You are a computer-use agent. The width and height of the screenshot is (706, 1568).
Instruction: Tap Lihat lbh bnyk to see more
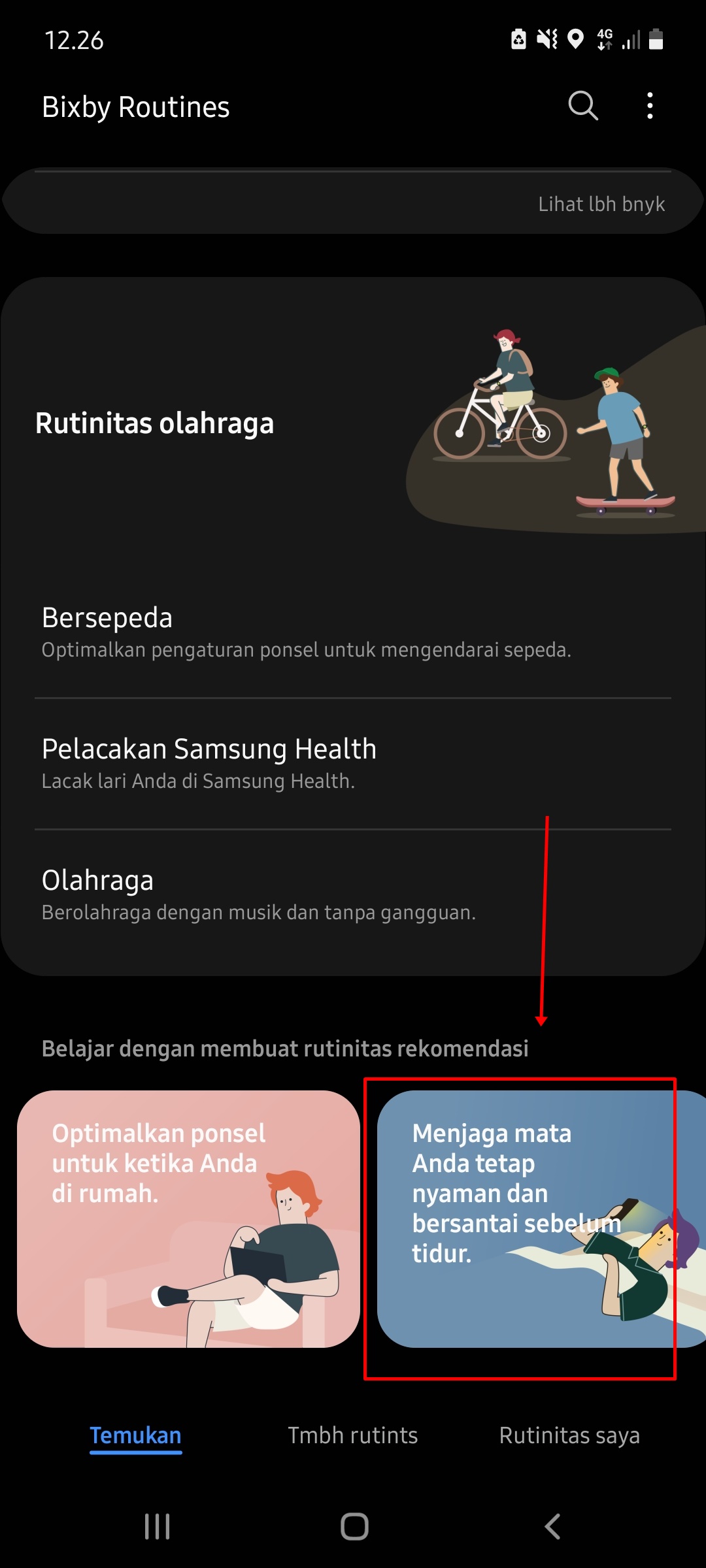click(601, 204)
